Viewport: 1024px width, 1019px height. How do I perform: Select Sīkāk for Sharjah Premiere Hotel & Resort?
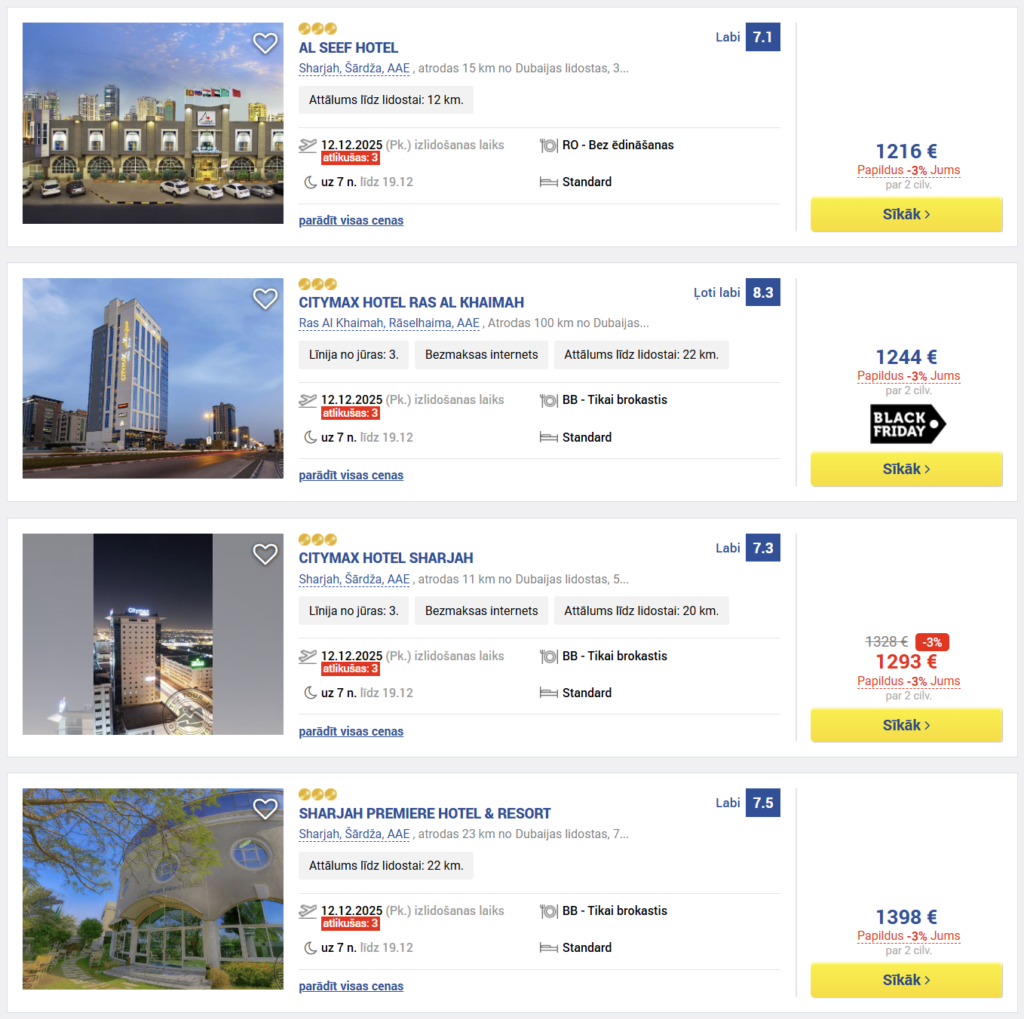coord(906,980)
